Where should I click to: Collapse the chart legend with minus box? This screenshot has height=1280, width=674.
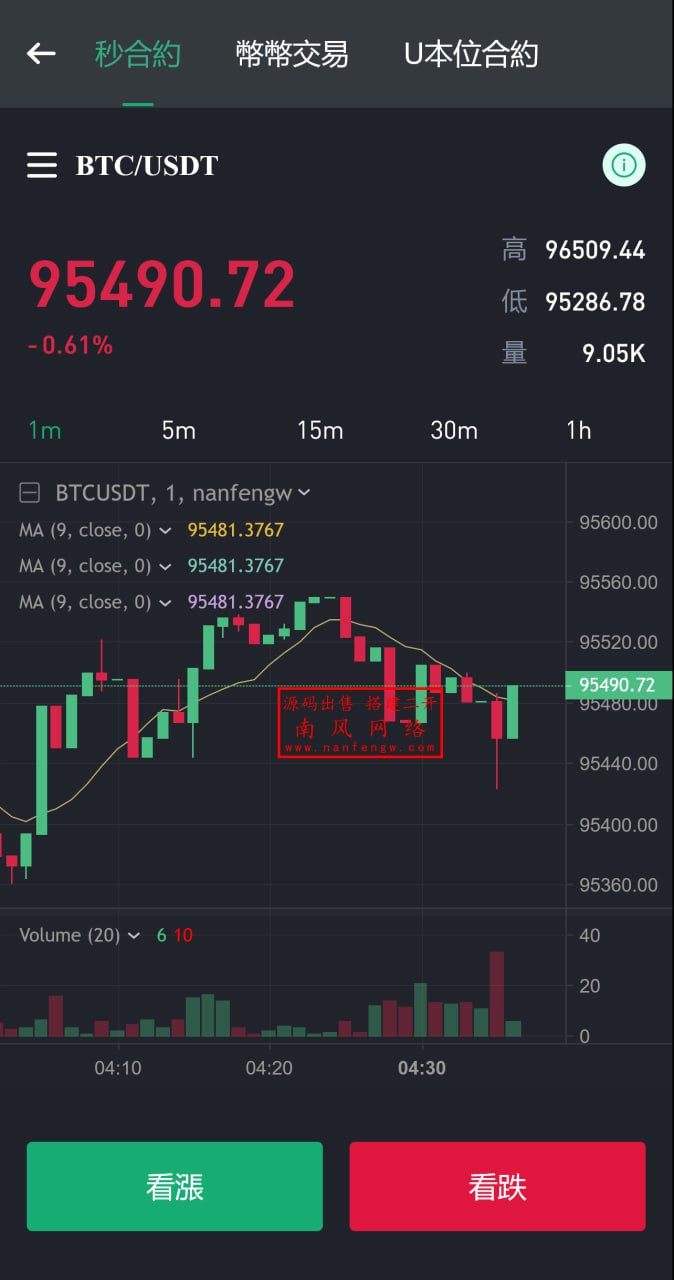(30, 493)
